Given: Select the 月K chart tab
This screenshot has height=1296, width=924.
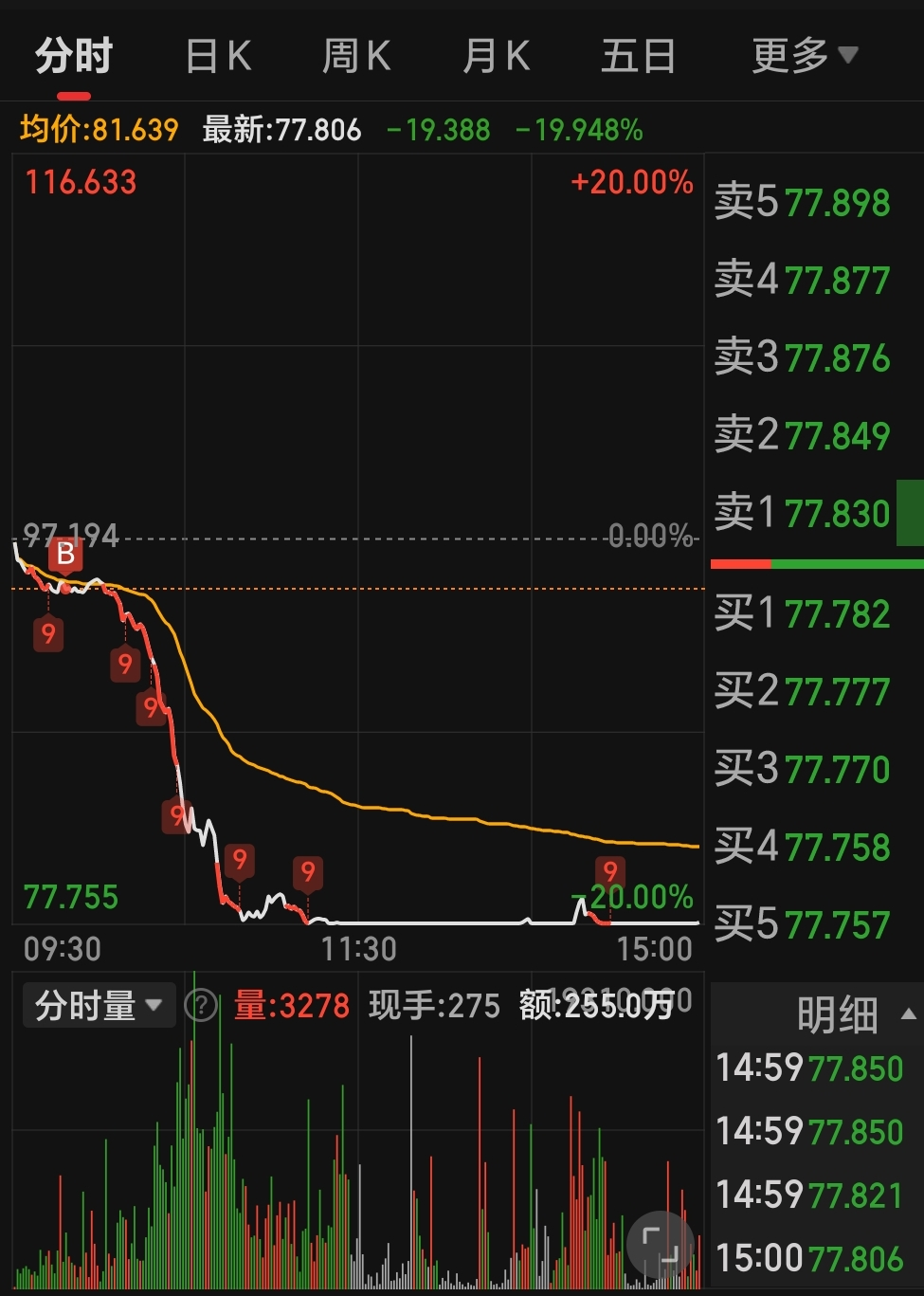Looking at the screenshot, I should click(496, 57).
